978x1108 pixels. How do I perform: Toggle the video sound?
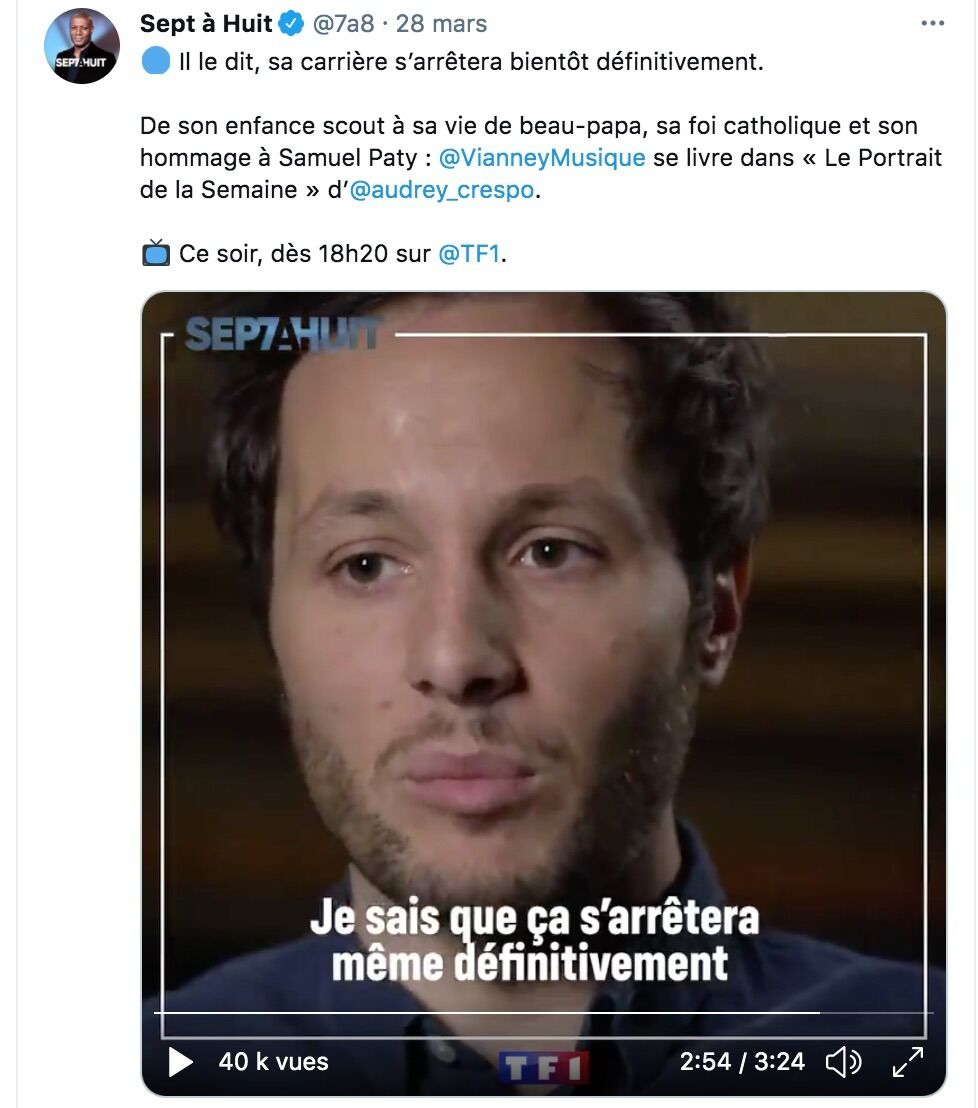point(844,1061)
